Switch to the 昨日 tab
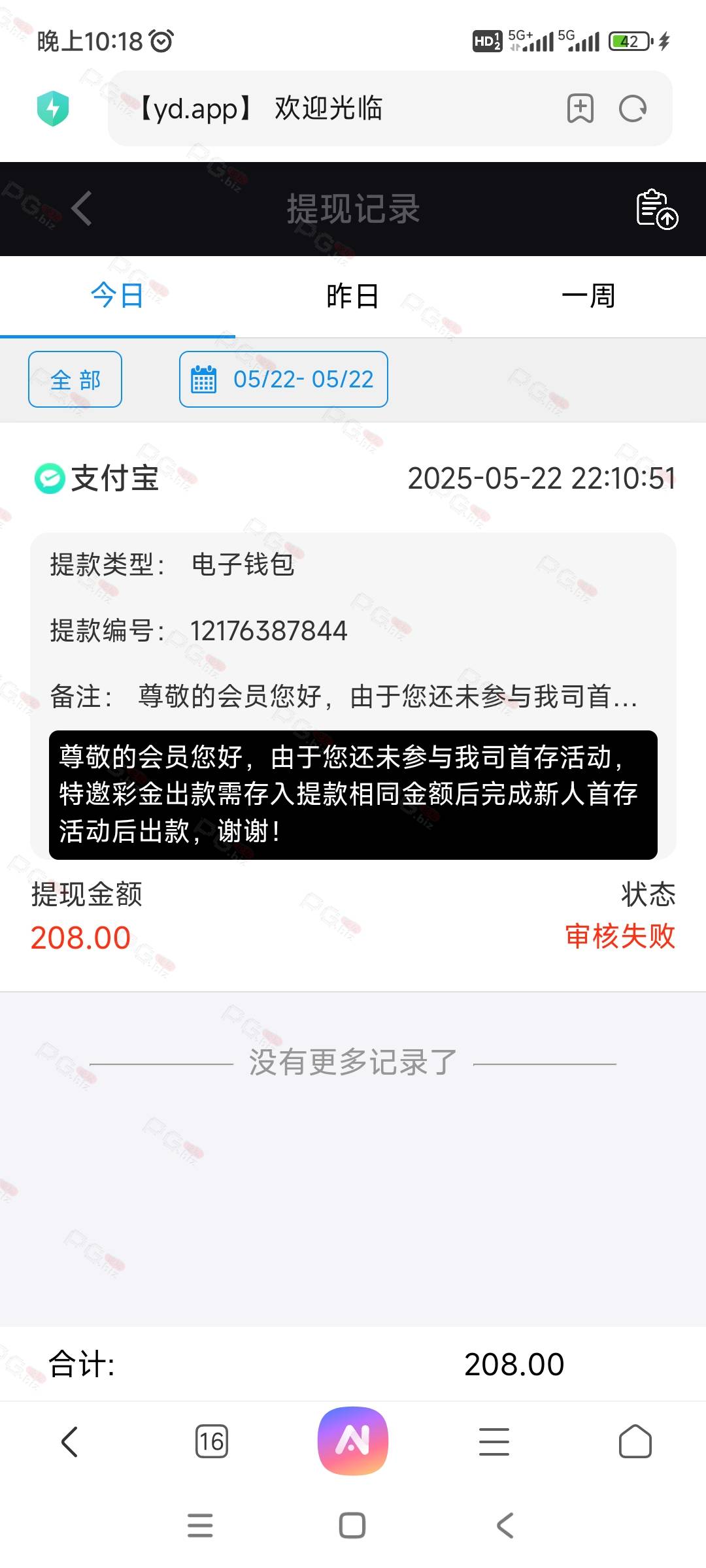706x1568 pixels. 353,296
